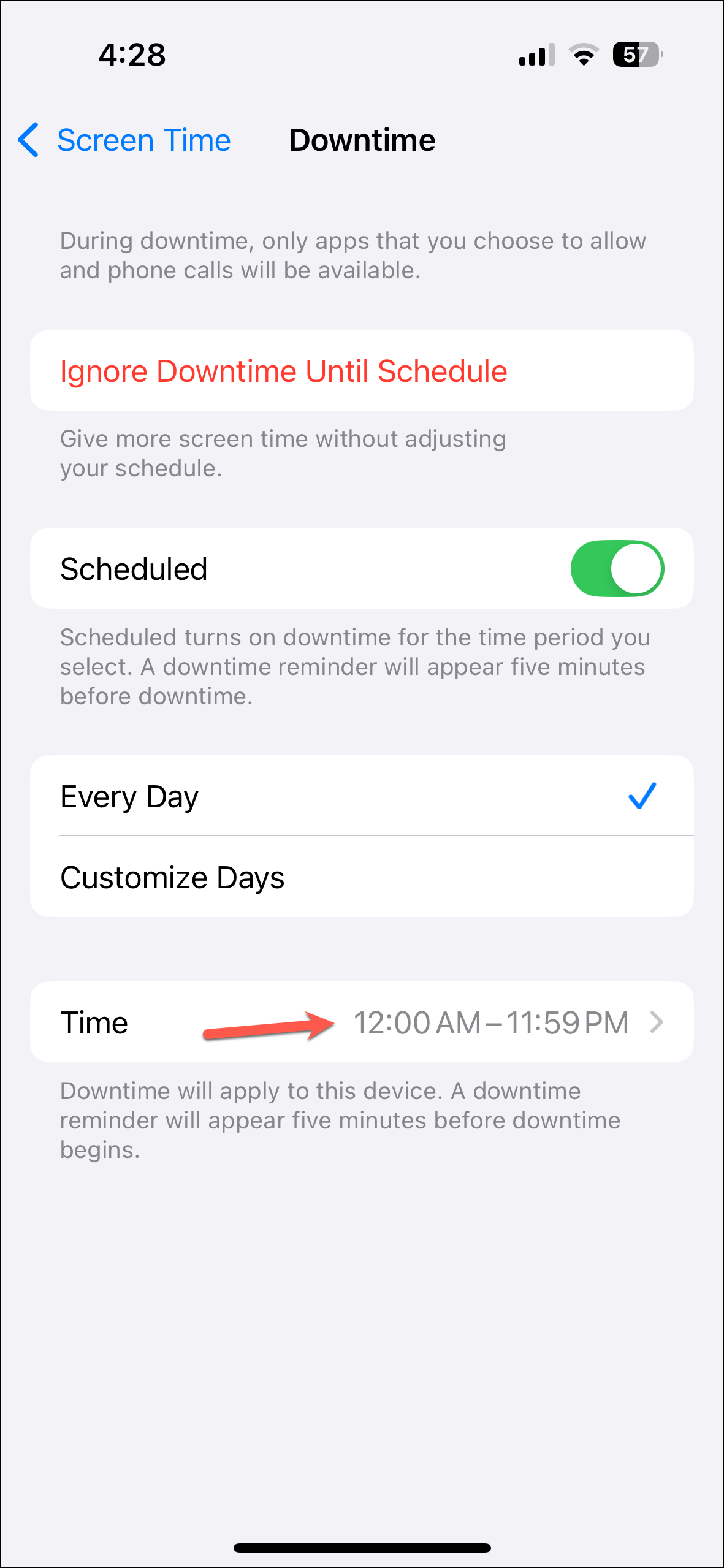This screenshot has height=1568, width=724.
Task: Tap Ignore Downtime Until Schedule
Action: [362, 371]
